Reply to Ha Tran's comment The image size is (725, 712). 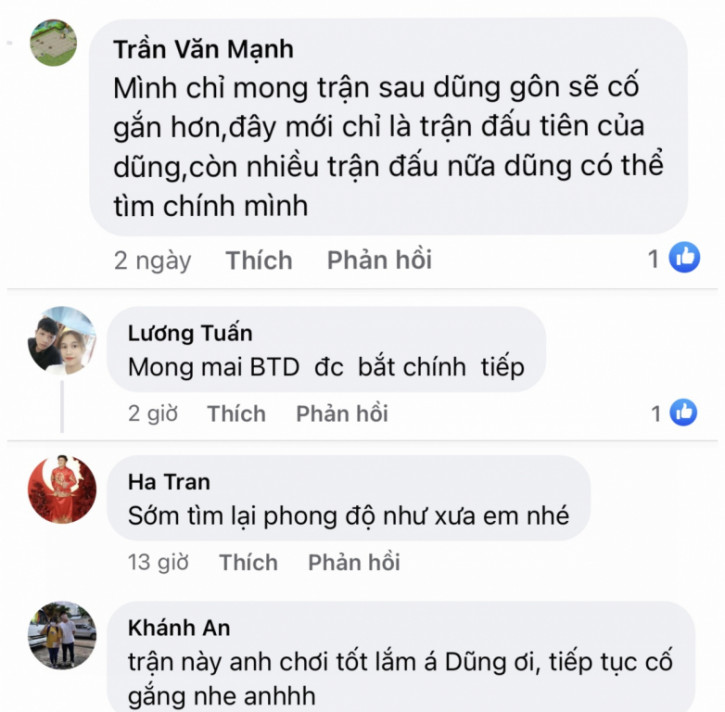[x=354, y=562]
